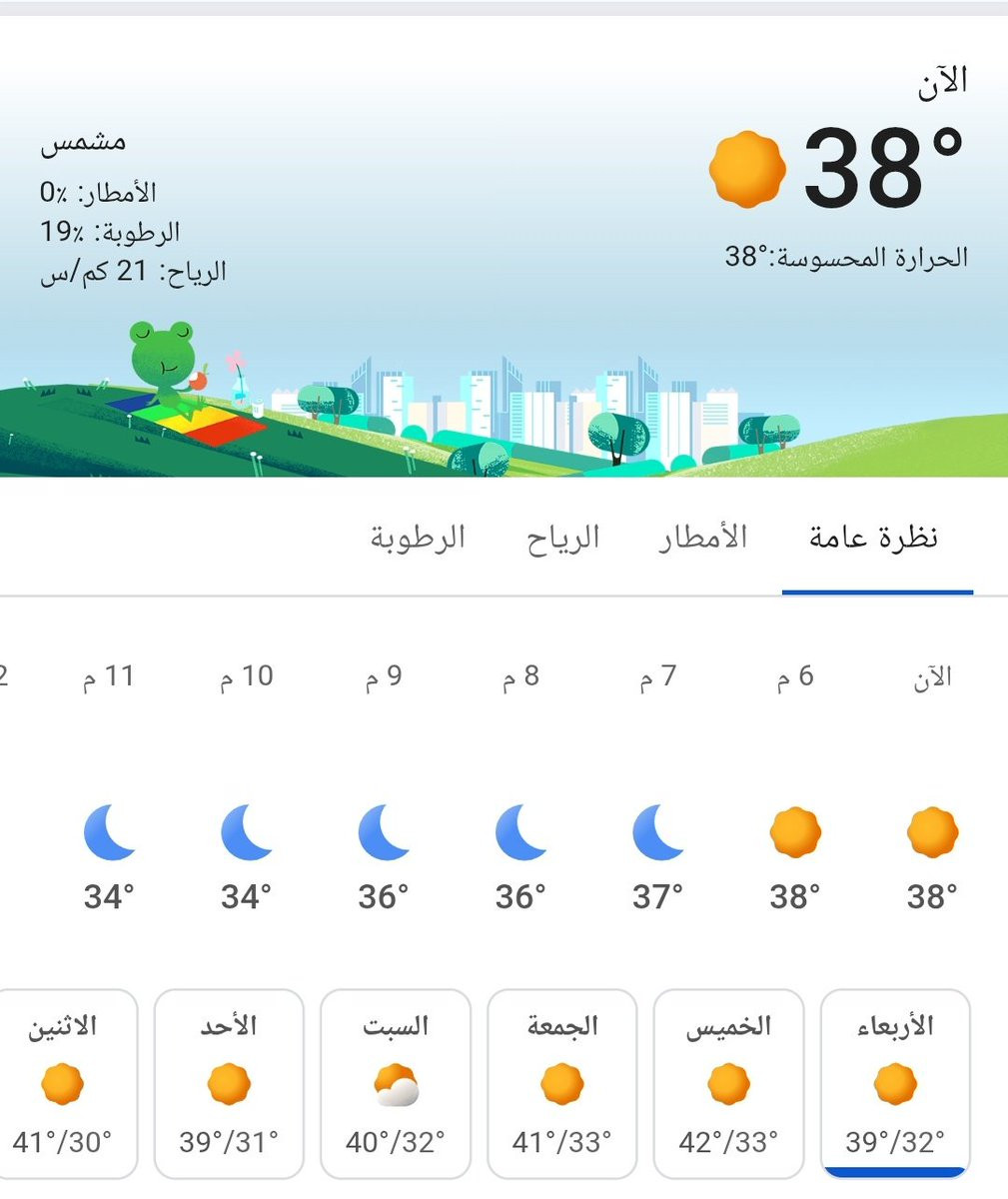Switch to the الأمطار tab
This screenshot has width=1008, height=1199.
click(703, 538)
